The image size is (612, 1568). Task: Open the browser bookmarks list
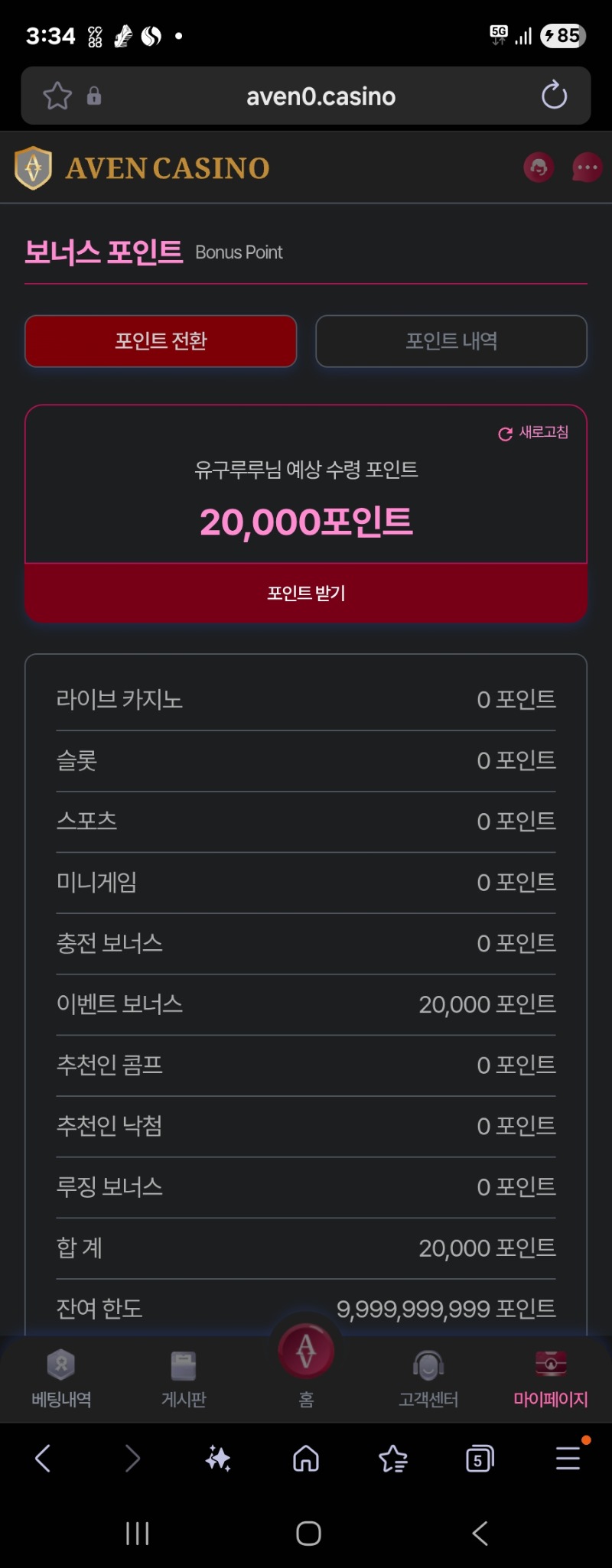pos(393,1459)
